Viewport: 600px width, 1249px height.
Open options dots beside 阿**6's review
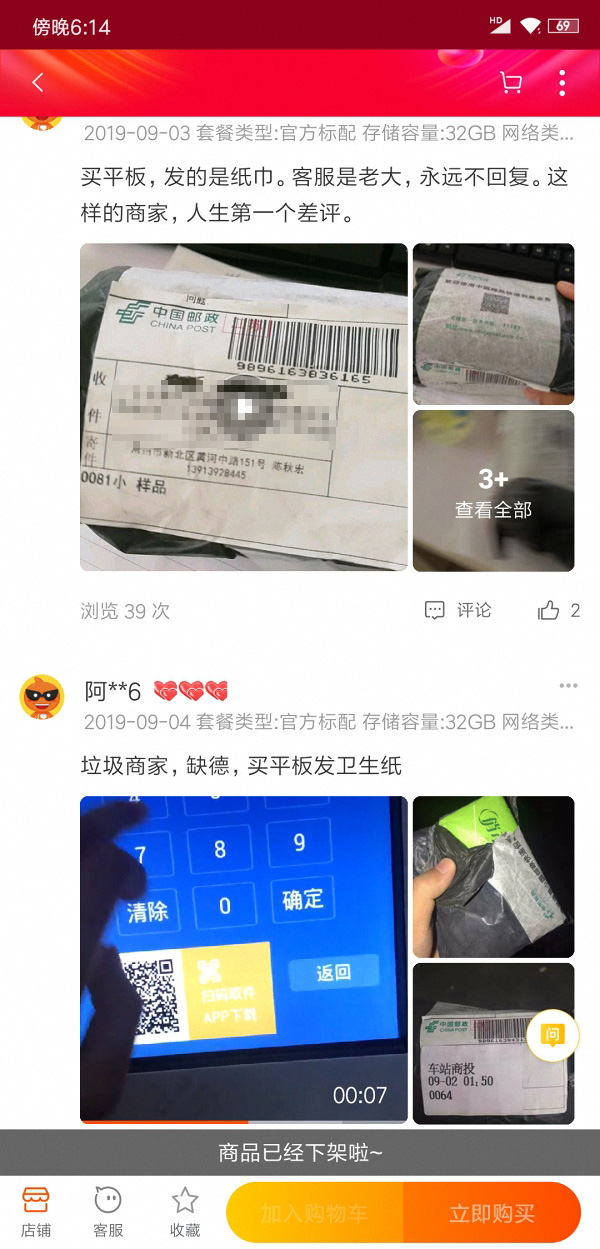coord(568,686)
